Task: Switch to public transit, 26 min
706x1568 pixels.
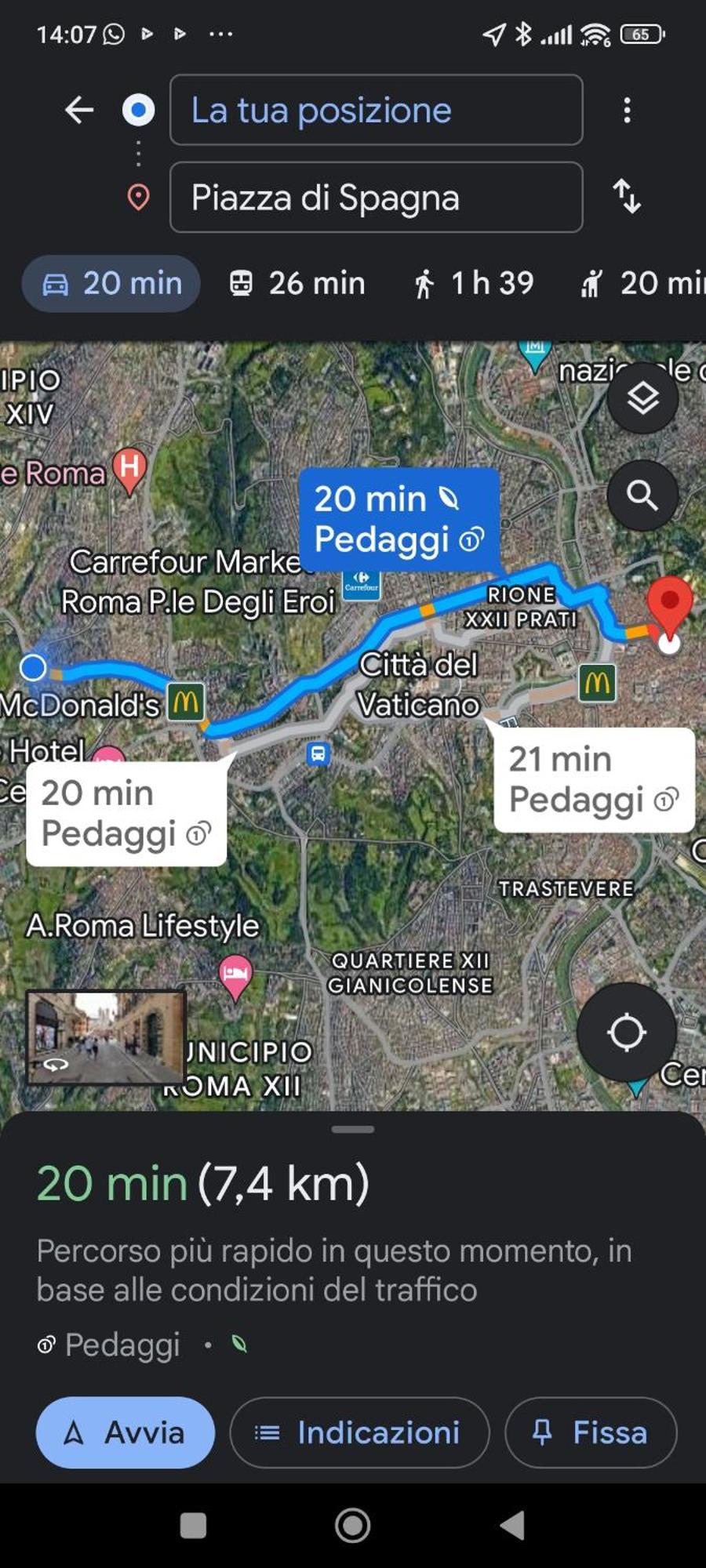Action: point(297,283)
